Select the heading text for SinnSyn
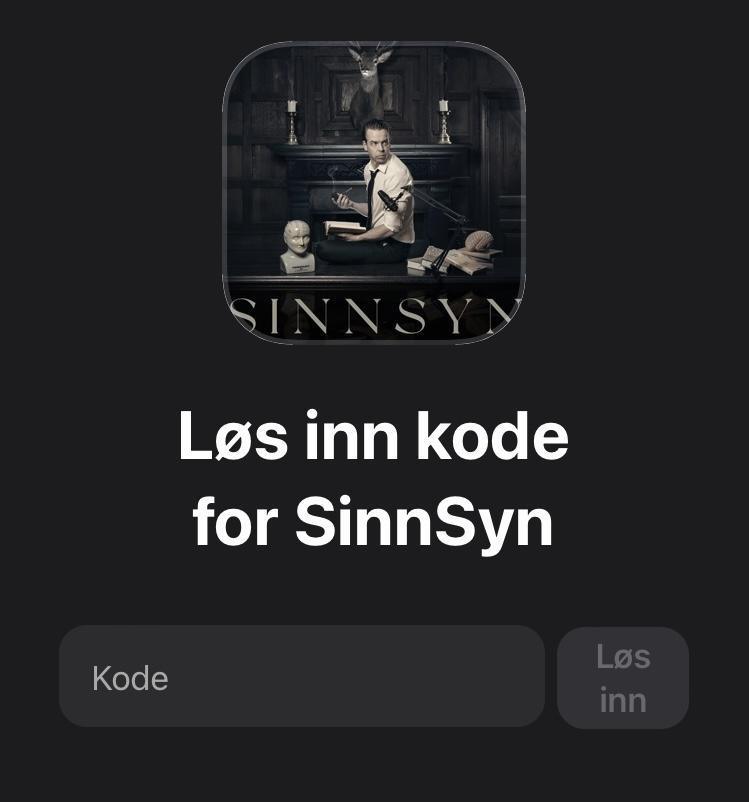749x802 pixels. [x=374, y=520]
